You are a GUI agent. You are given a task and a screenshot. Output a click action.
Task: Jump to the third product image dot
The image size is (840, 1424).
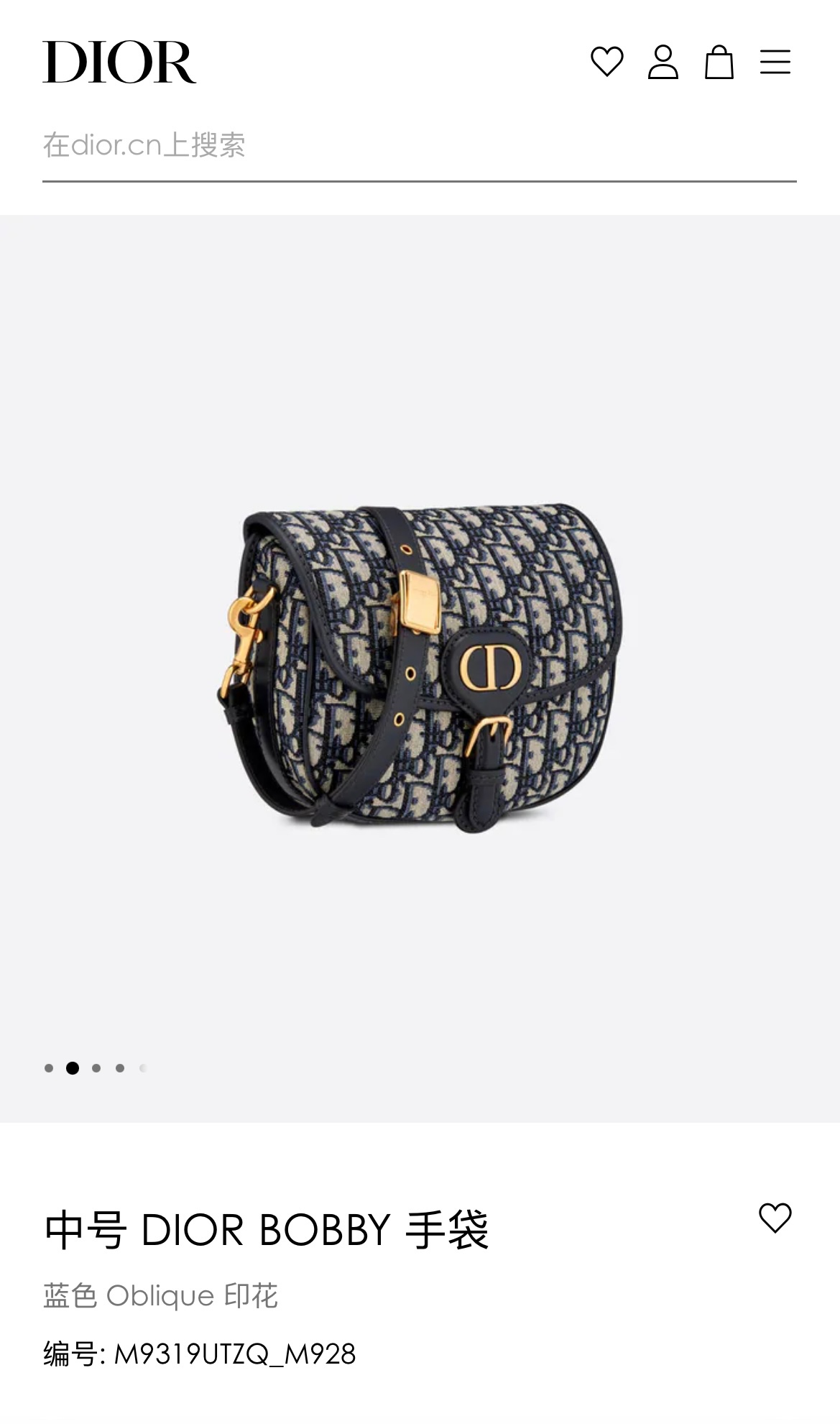tap(96, 1068)
